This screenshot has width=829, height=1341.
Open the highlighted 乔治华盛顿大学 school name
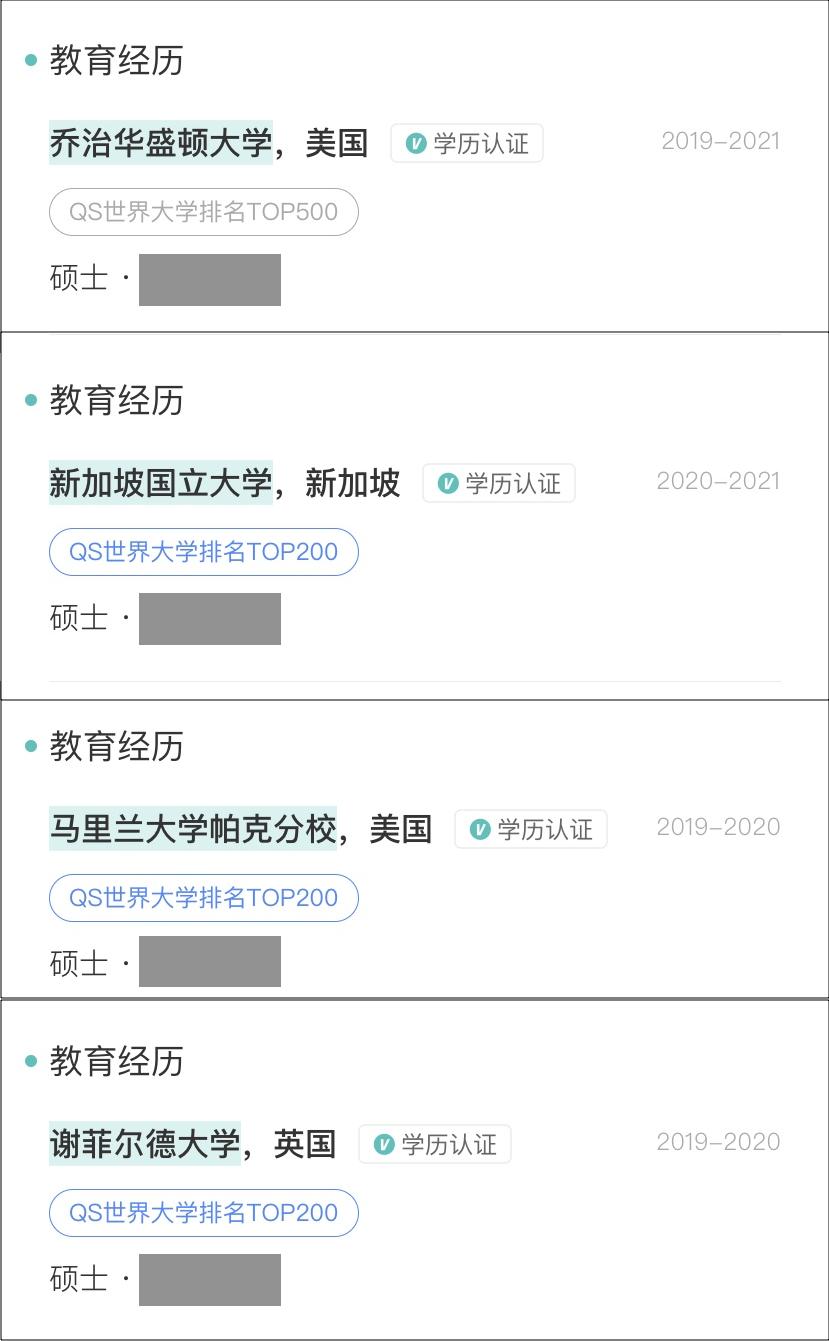pyautogui.click(x=160, y=143)
